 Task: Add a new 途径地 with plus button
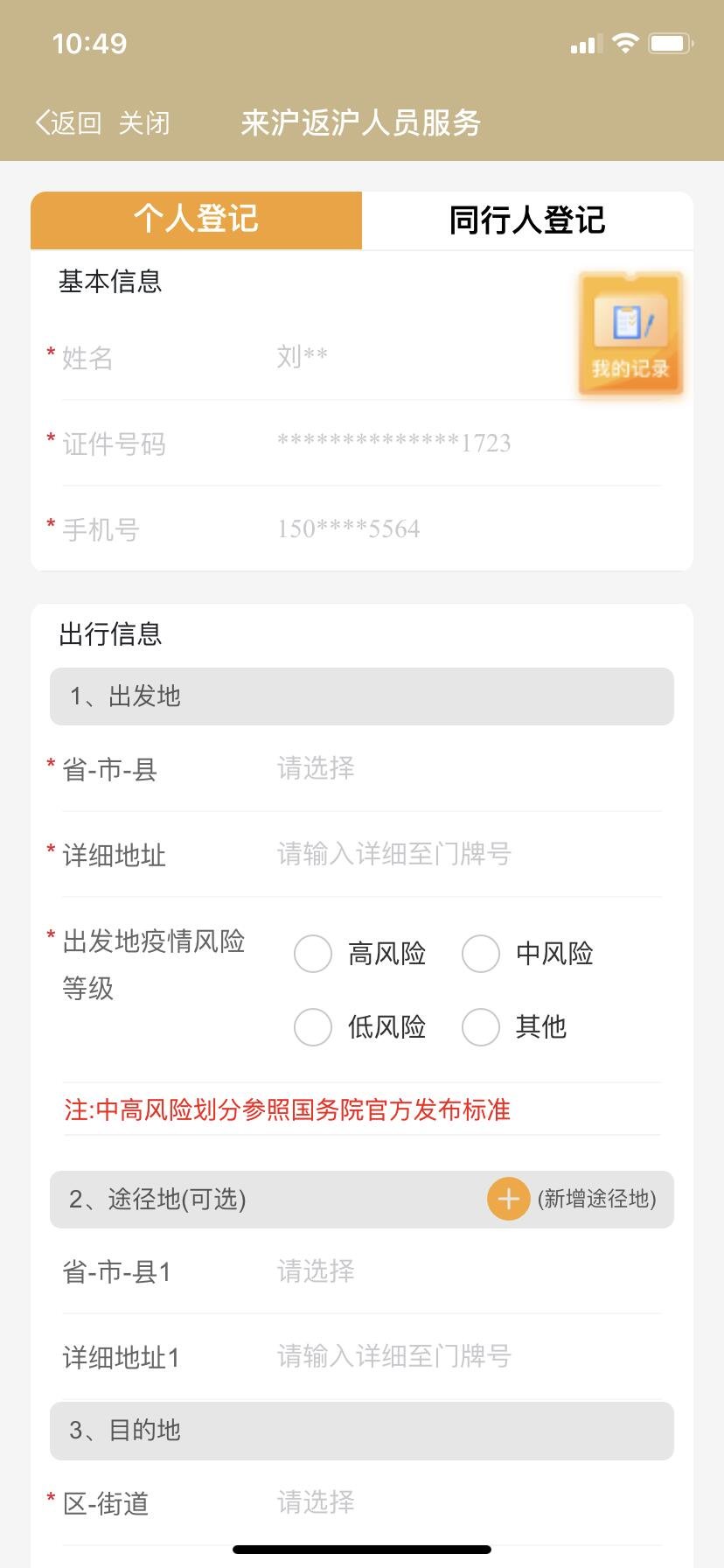point(508,1199)
